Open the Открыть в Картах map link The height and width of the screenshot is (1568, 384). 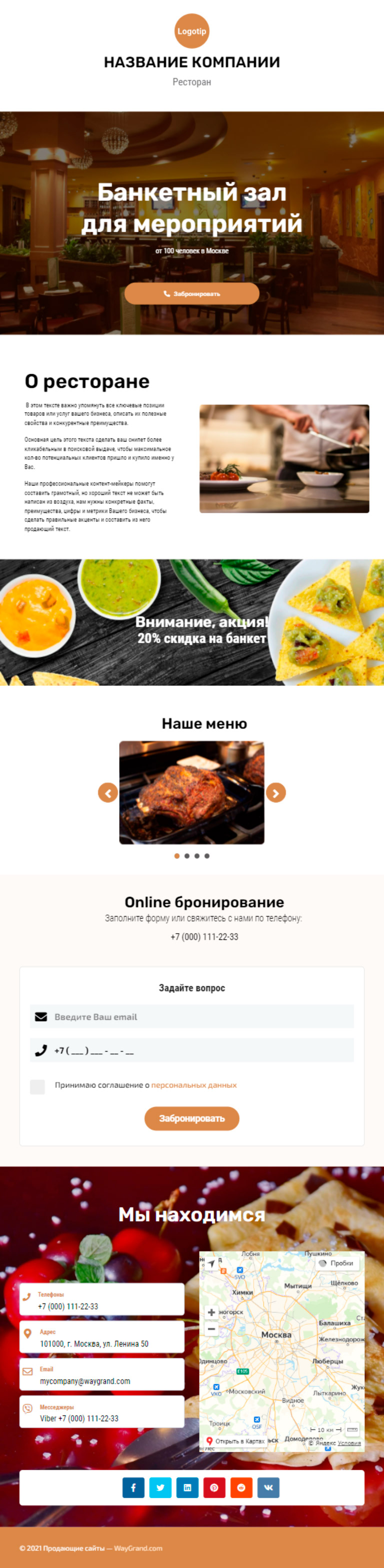(235, 1441)
